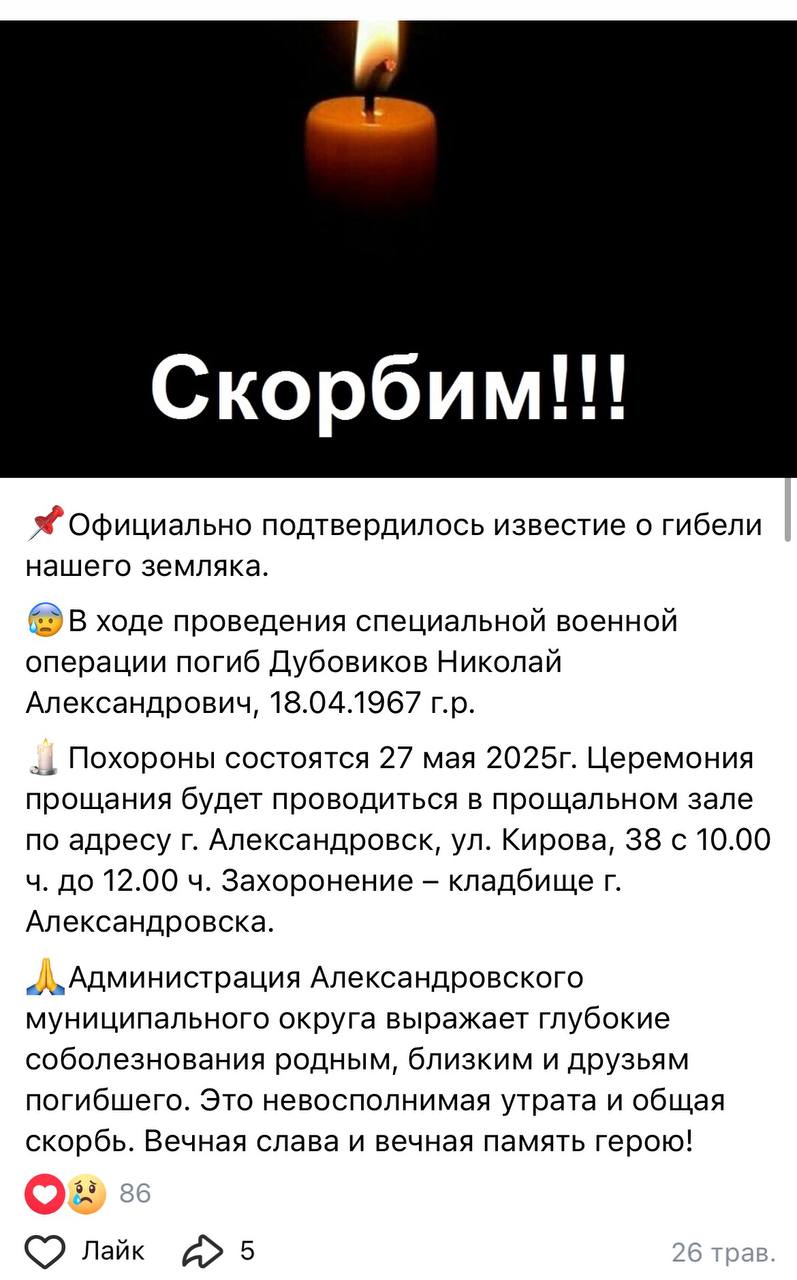The image size is (797, 1280).
Task: Open the Скорбим candle image
Action: click(398, 248)
